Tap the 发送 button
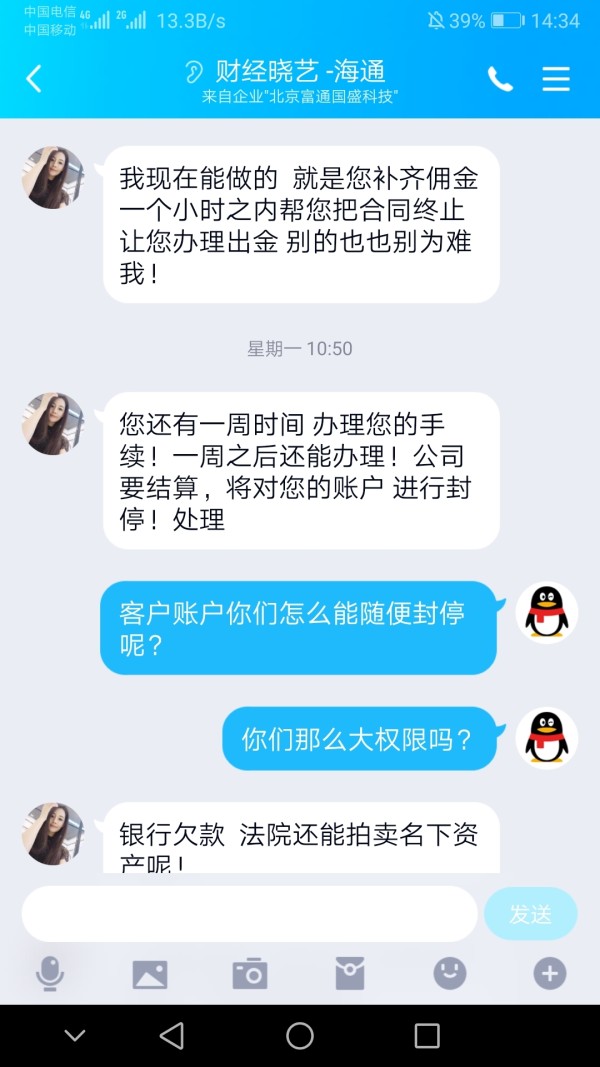The width and height of the screenshot is (600, 1067). point(531,914)
